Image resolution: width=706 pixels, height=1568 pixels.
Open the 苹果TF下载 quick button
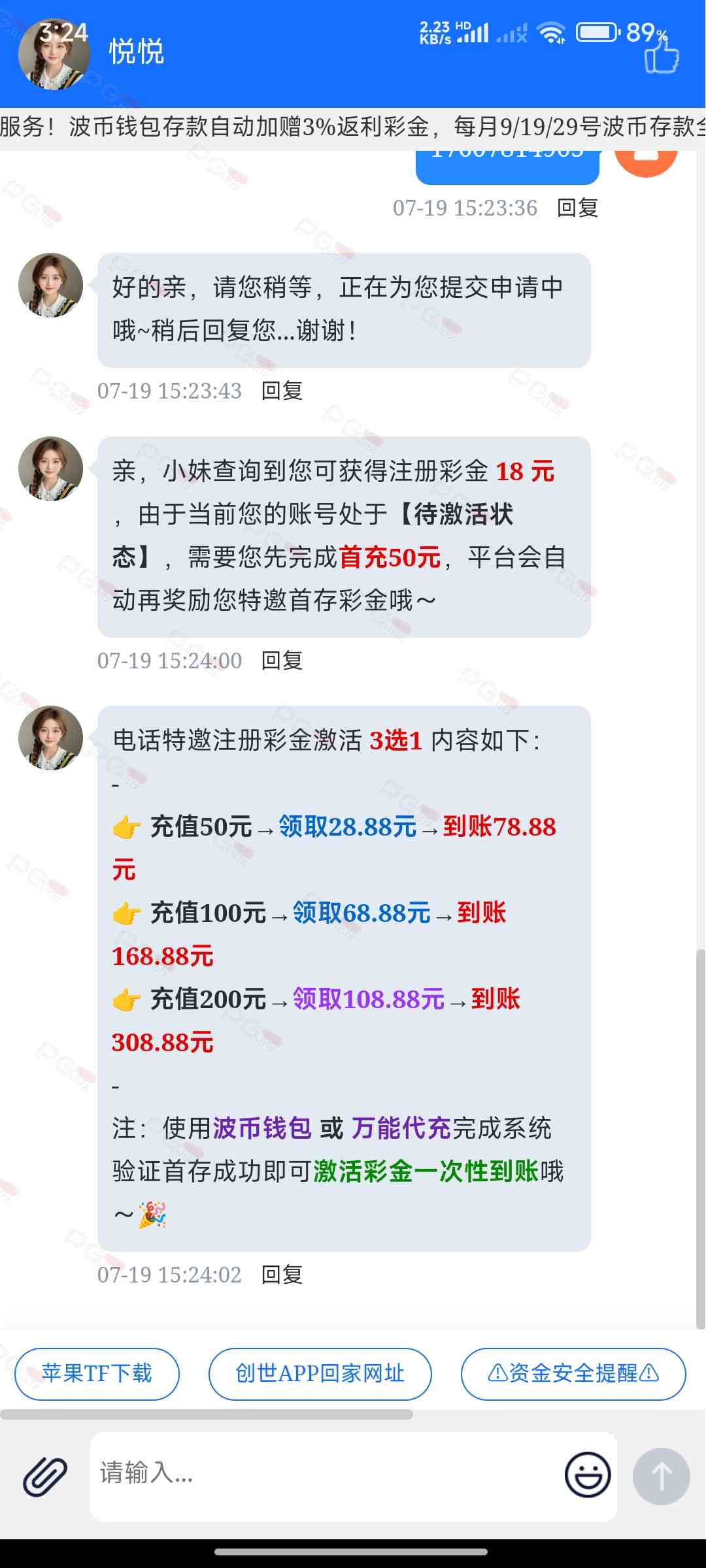click(x=97, y=1374)
